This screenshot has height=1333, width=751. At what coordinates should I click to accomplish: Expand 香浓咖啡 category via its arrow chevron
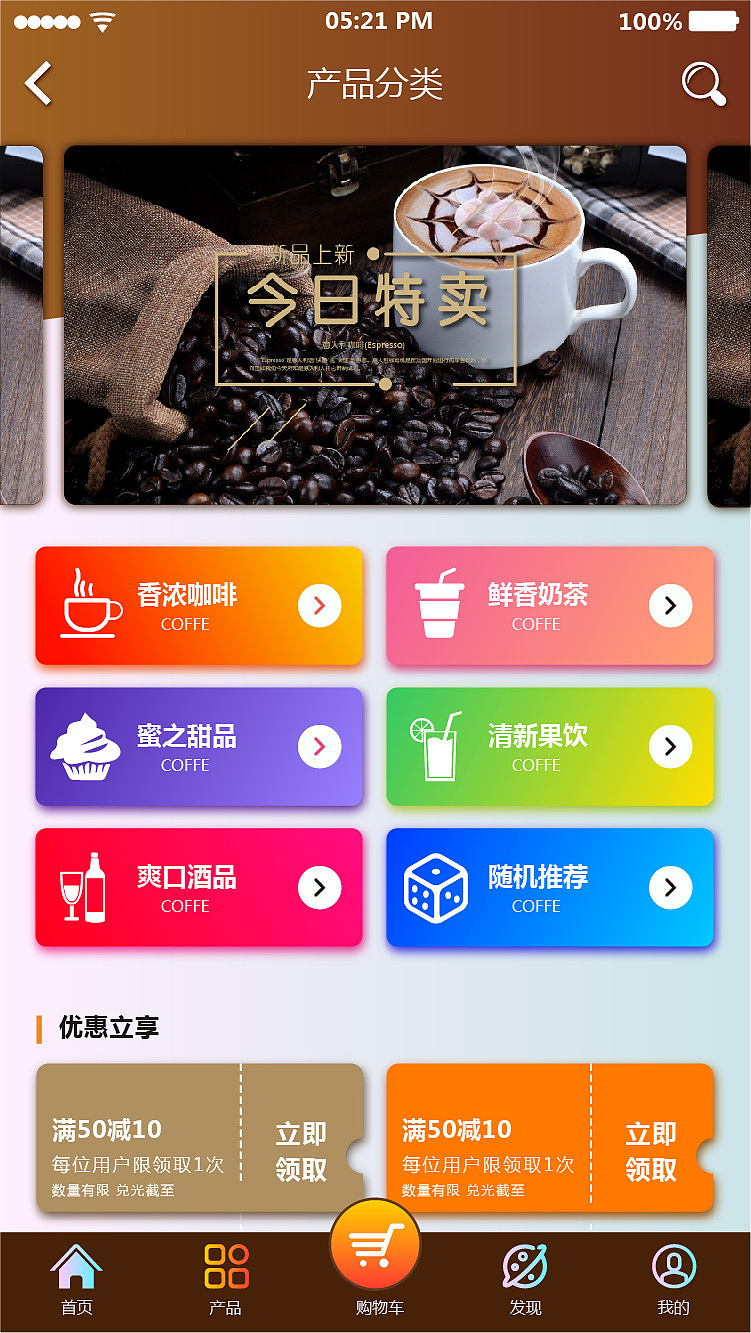319,604
